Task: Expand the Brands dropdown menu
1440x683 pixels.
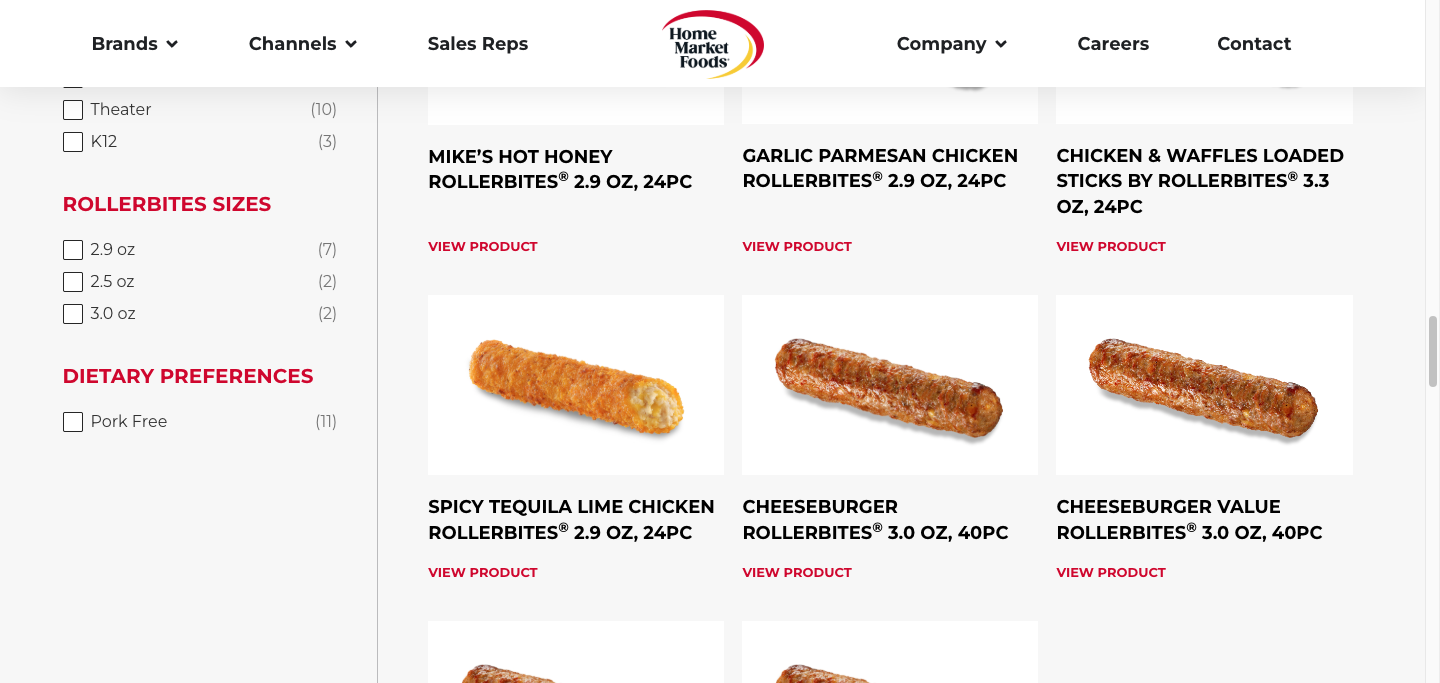Action: click(134, 44)
